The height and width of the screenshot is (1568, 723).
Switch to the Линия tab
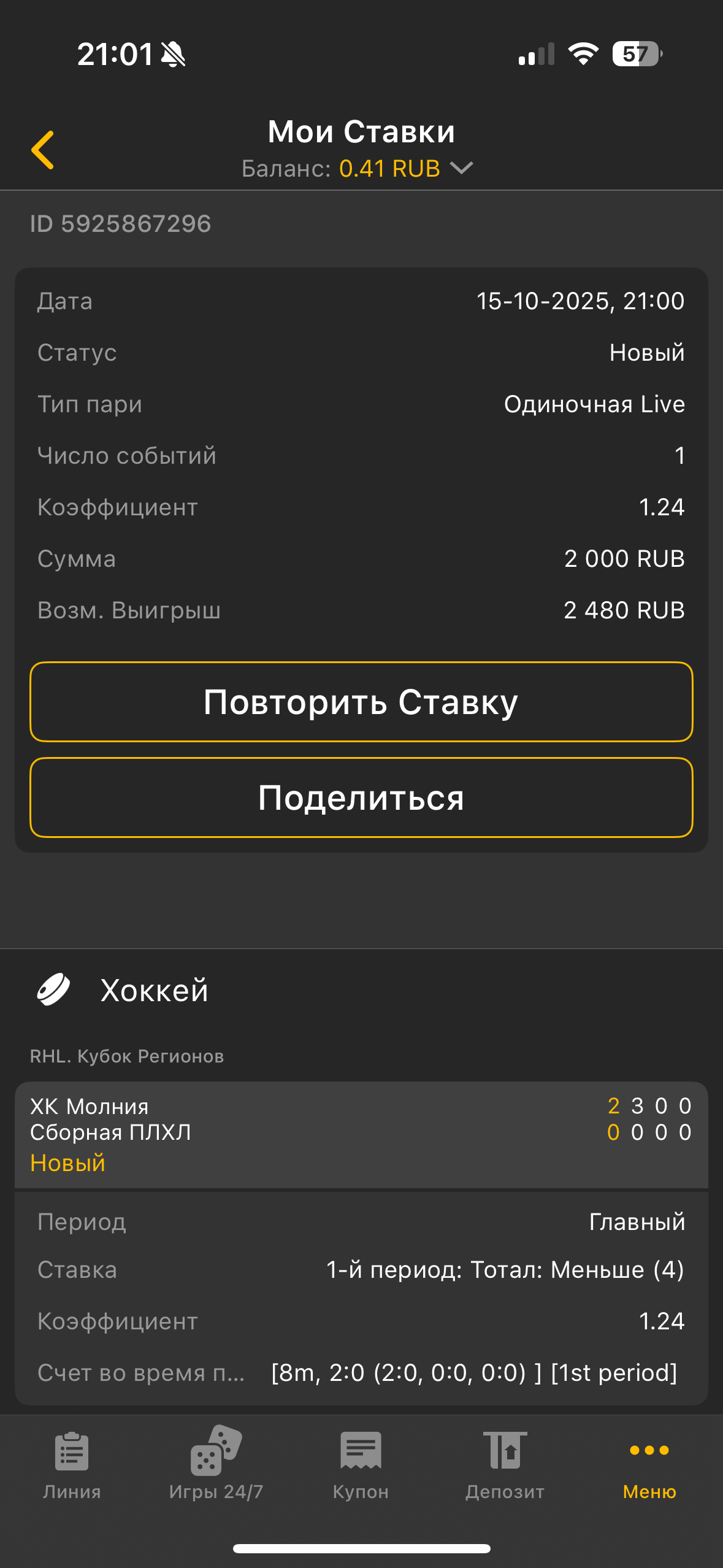[x=72, y=1464]
